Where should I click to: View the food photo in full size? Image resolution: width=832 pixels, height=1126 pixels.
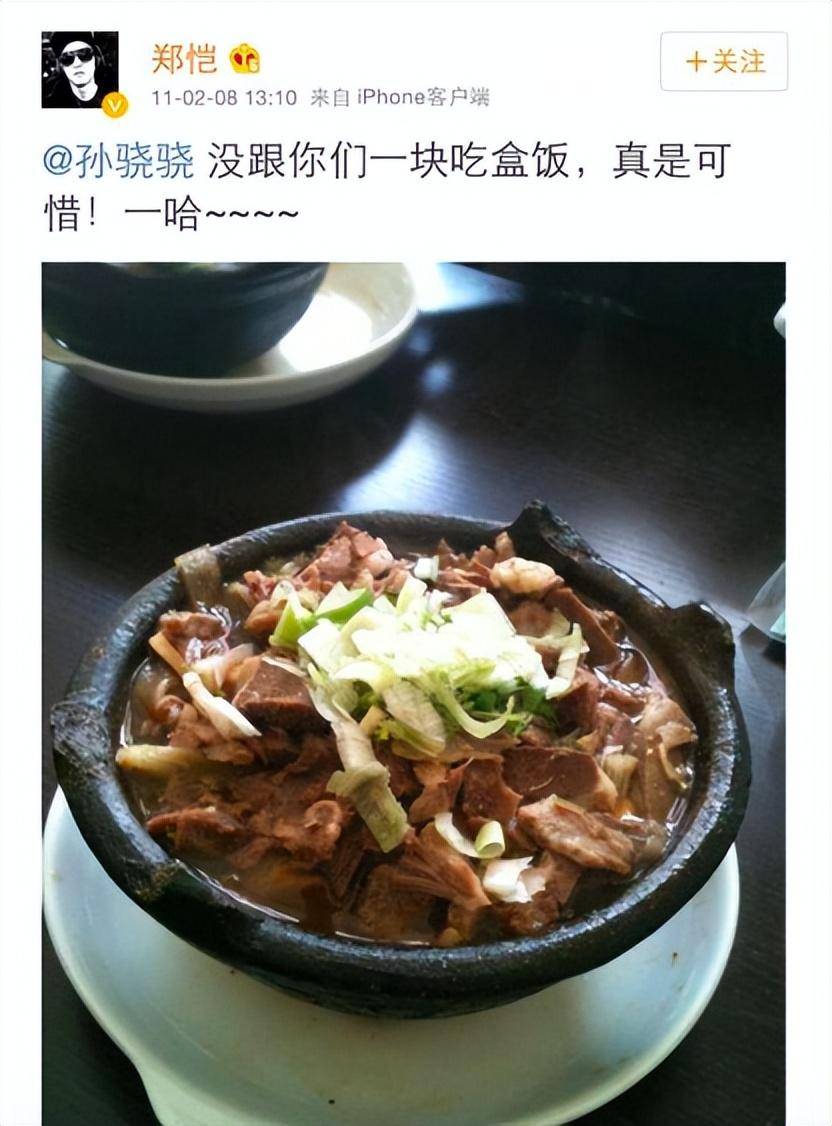point(413,692)
